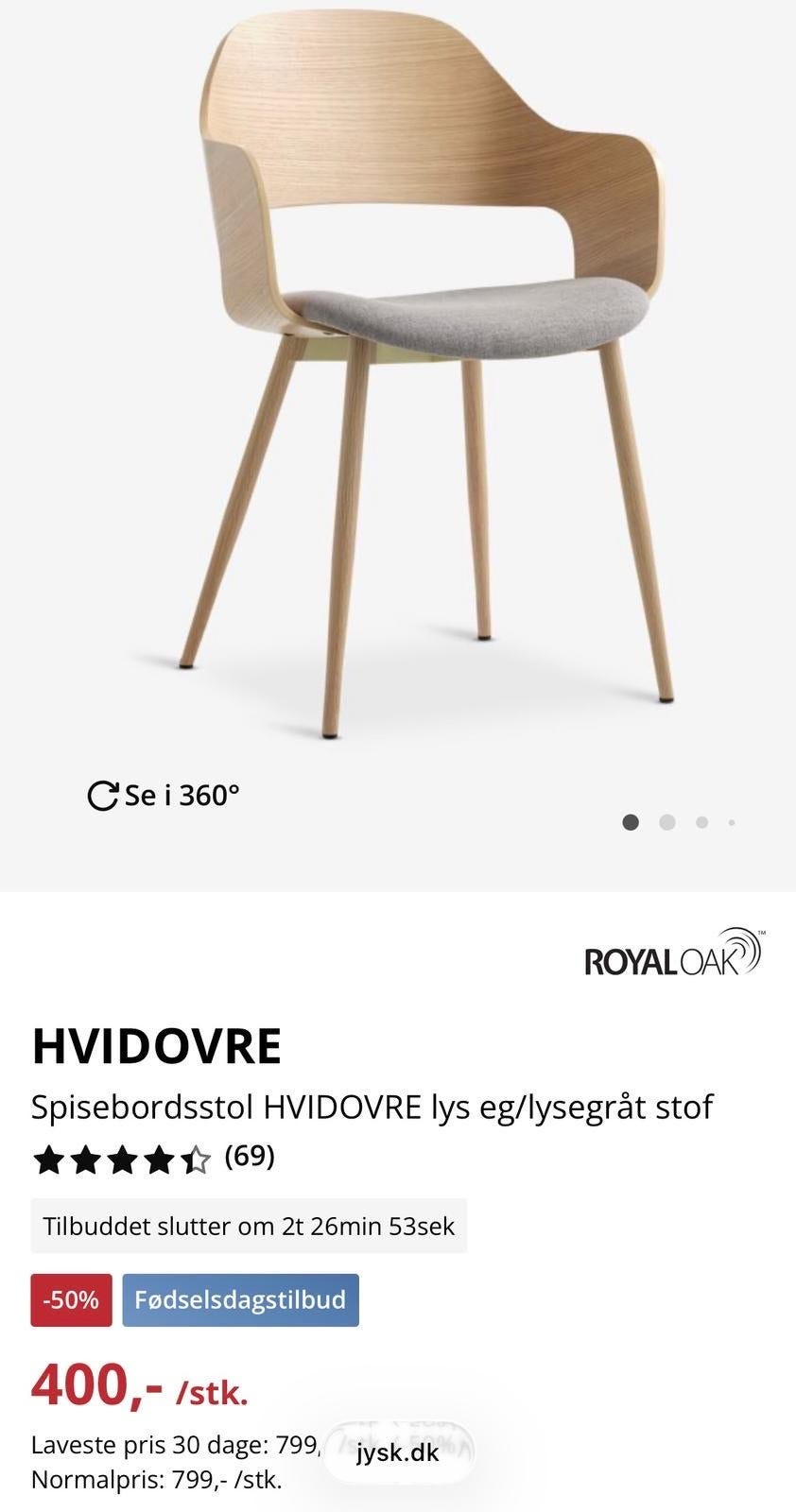Click the -50% discount badge
796x1512 pixels.
pyautogui.click(x=70, y=1299)
